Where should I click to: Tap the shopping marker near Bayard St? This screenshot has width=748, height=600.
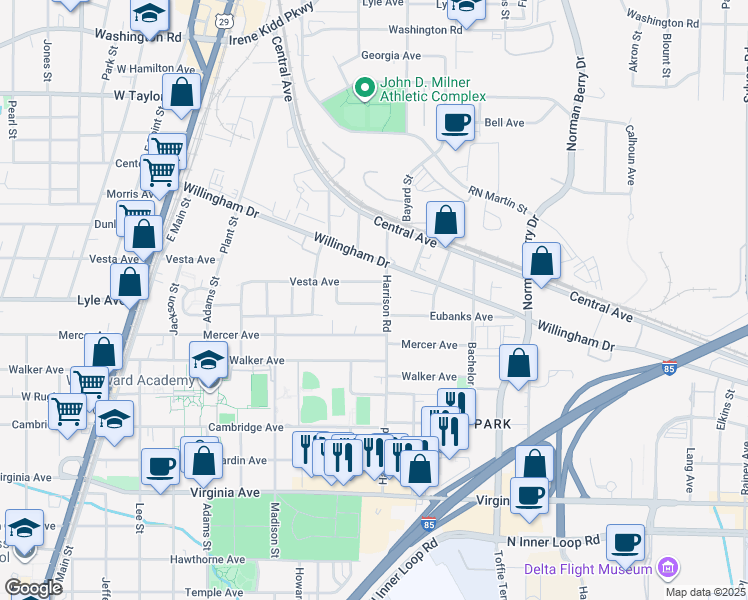(445, 221)
